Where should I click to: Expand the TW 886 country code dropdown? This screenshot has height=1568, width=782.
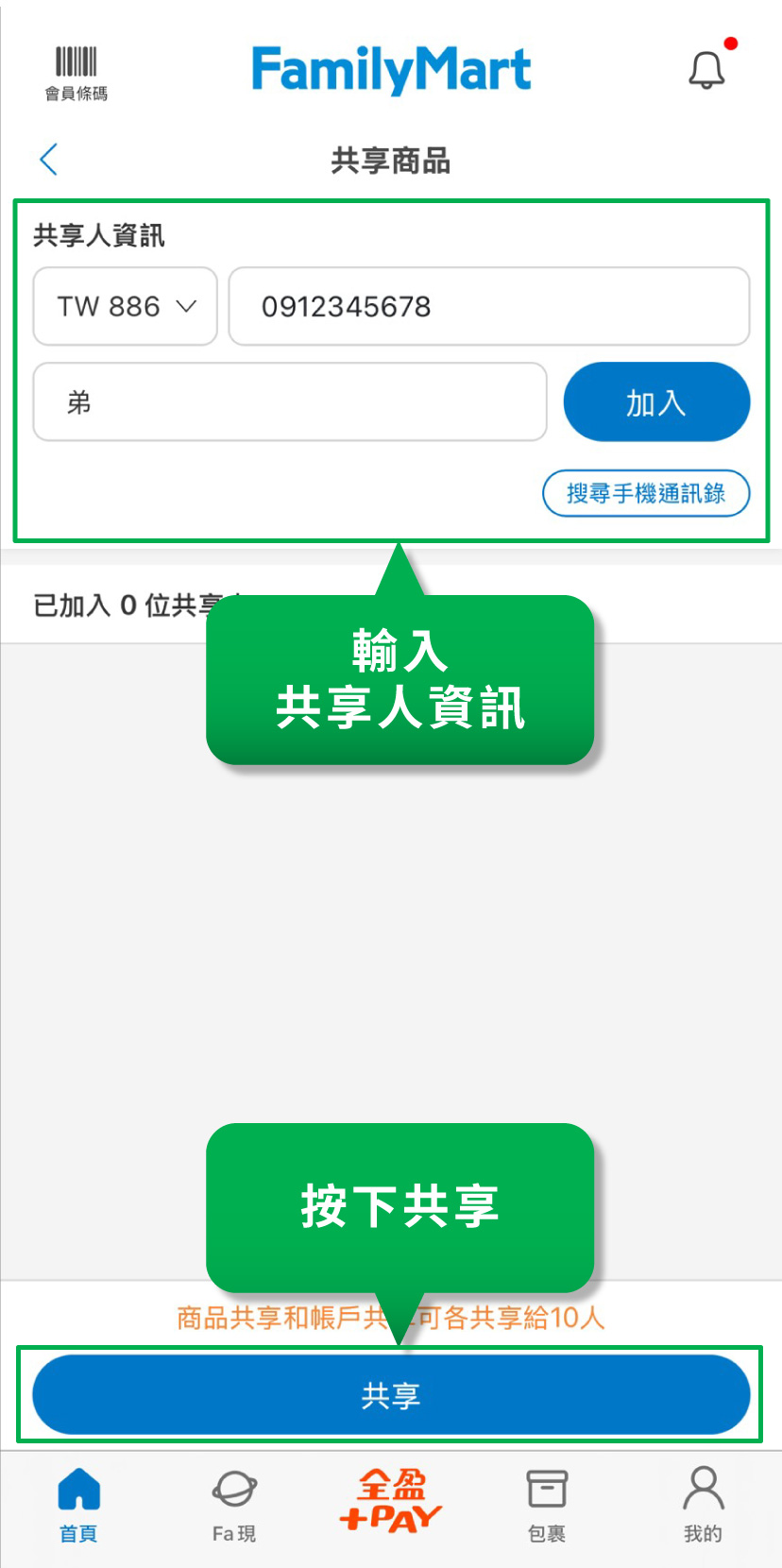pos(126,306)
